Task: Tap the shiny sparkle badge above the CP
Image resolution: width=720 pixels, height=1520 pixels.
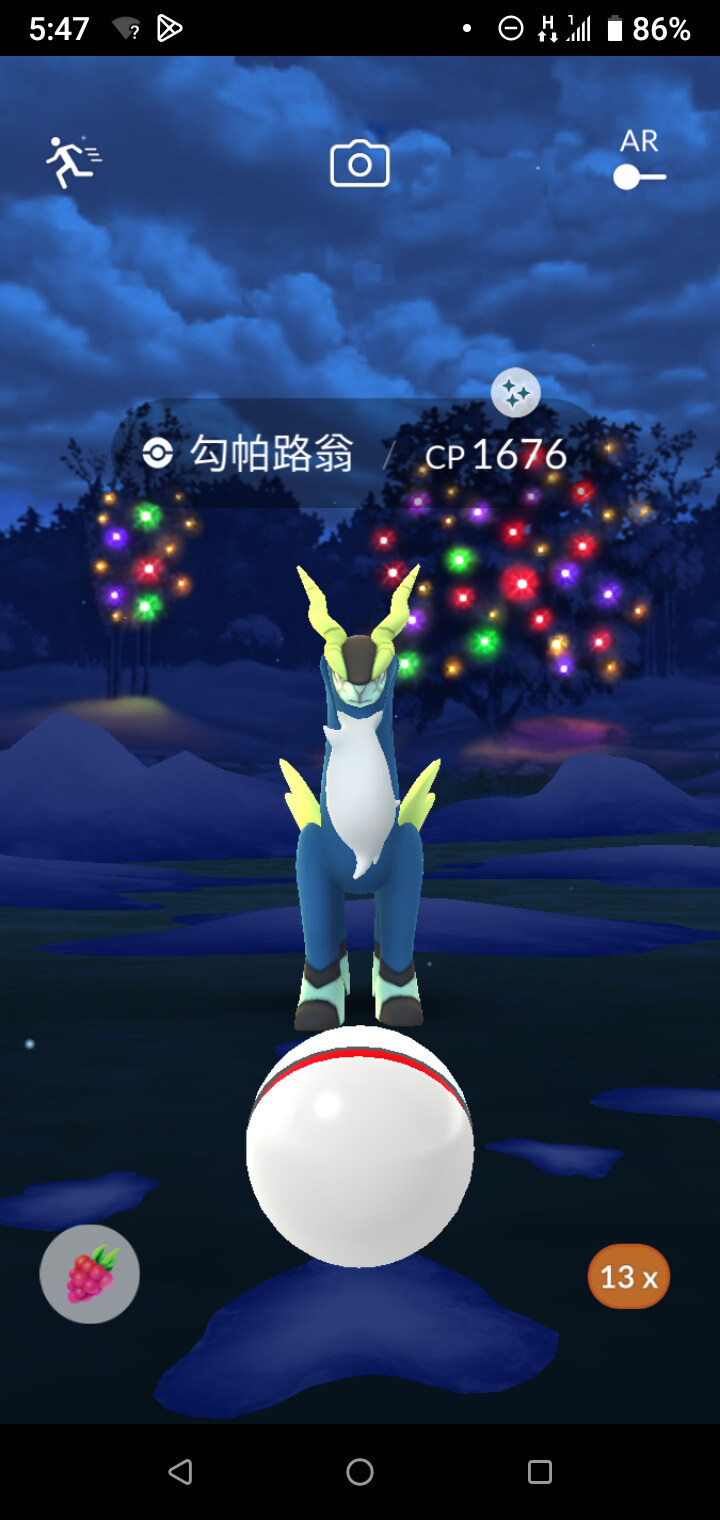Action: click(x=515, y=393)
